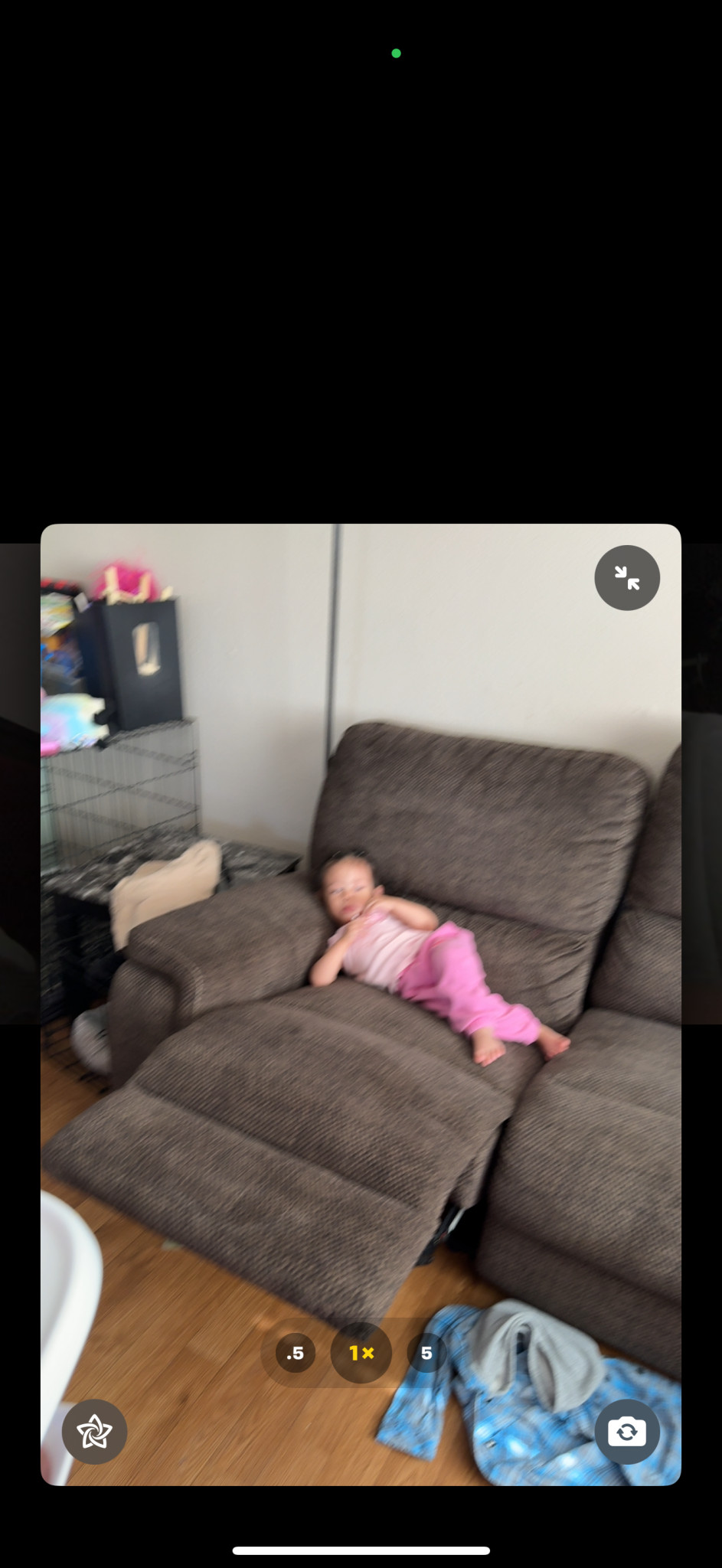
Task: Switch to 0.5x zoom
Action: (296, 1353)
